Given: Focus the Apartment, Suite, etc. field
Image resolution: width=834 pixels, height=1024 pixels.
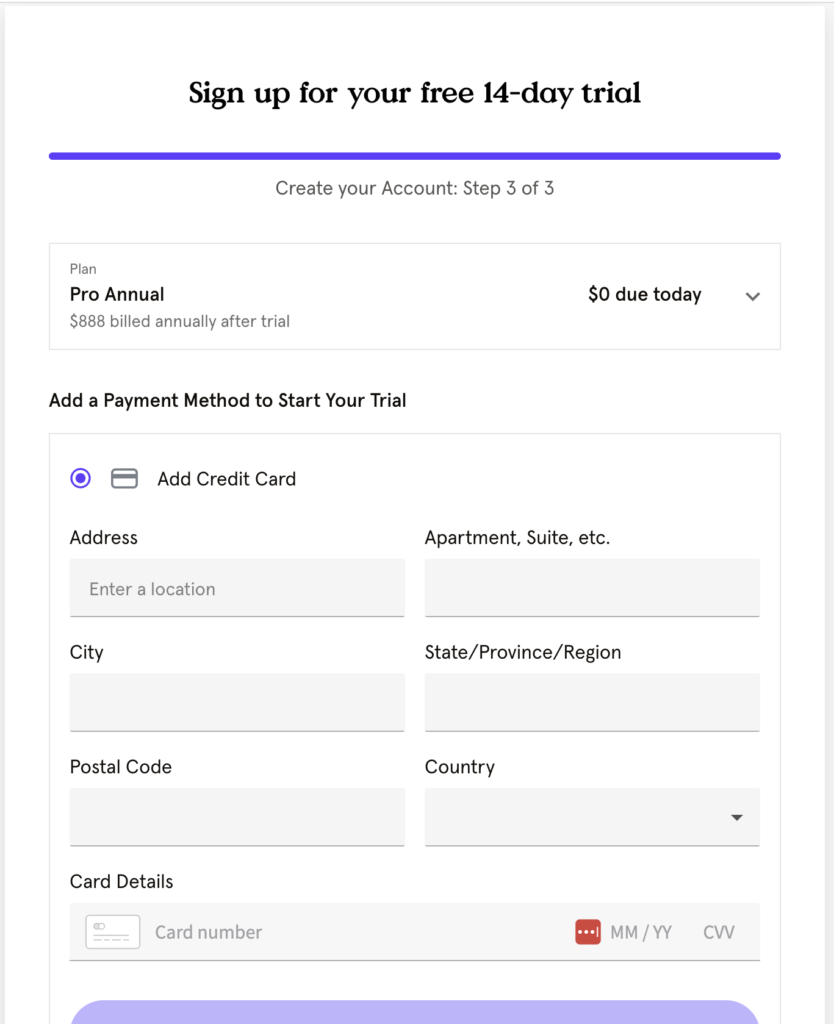Looking at the screenshot, I should tap(592, 588).
